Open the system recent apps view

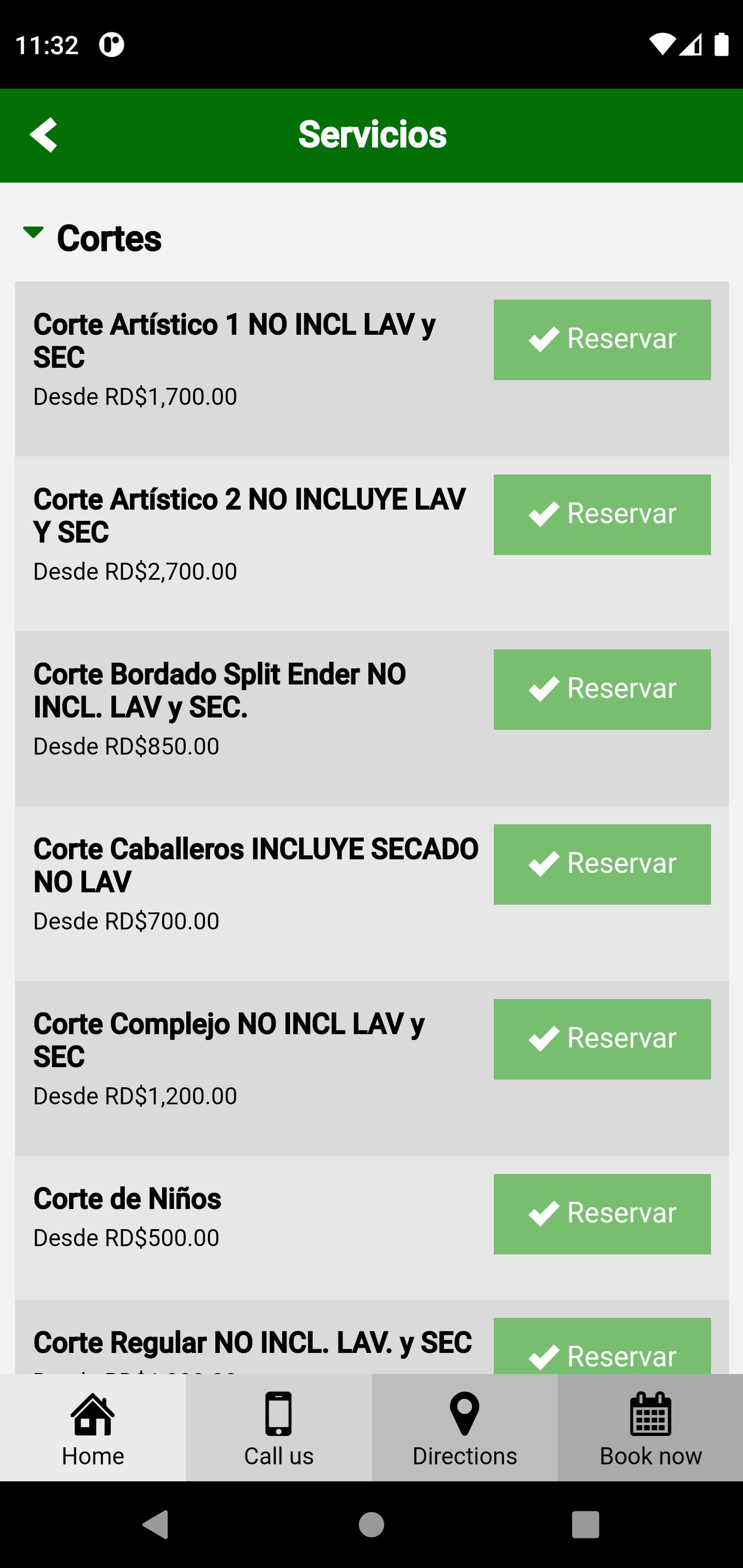(x=585, y=1525)
